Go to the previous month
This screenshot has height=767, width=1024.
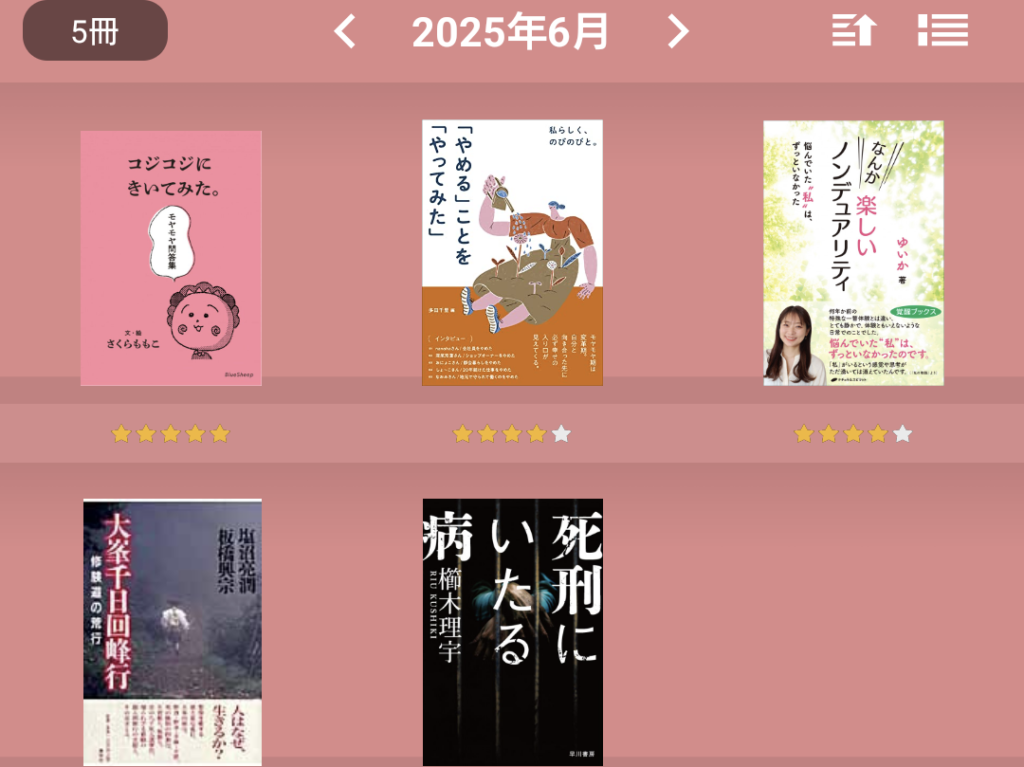coord(345,32)
